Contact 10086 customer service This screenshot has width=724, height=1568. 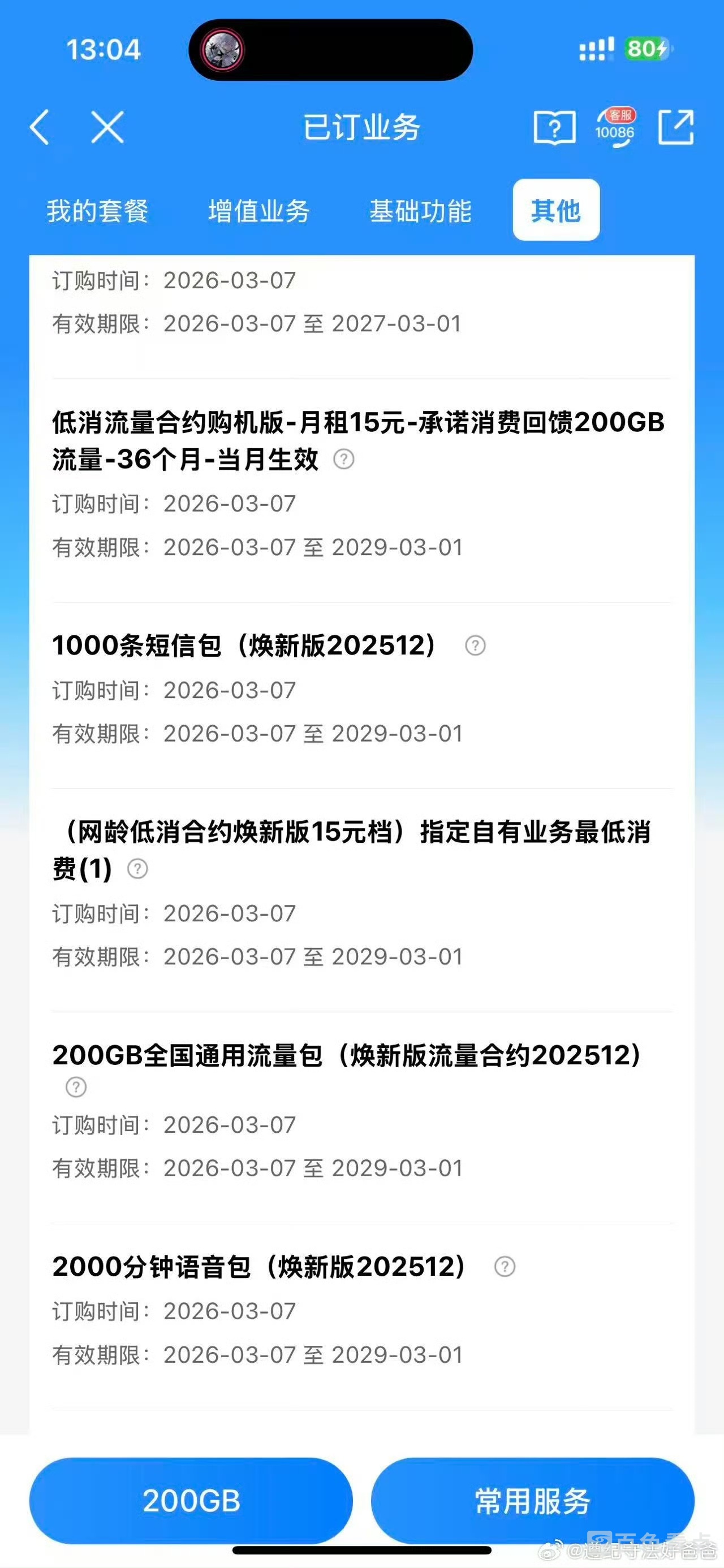615,128
